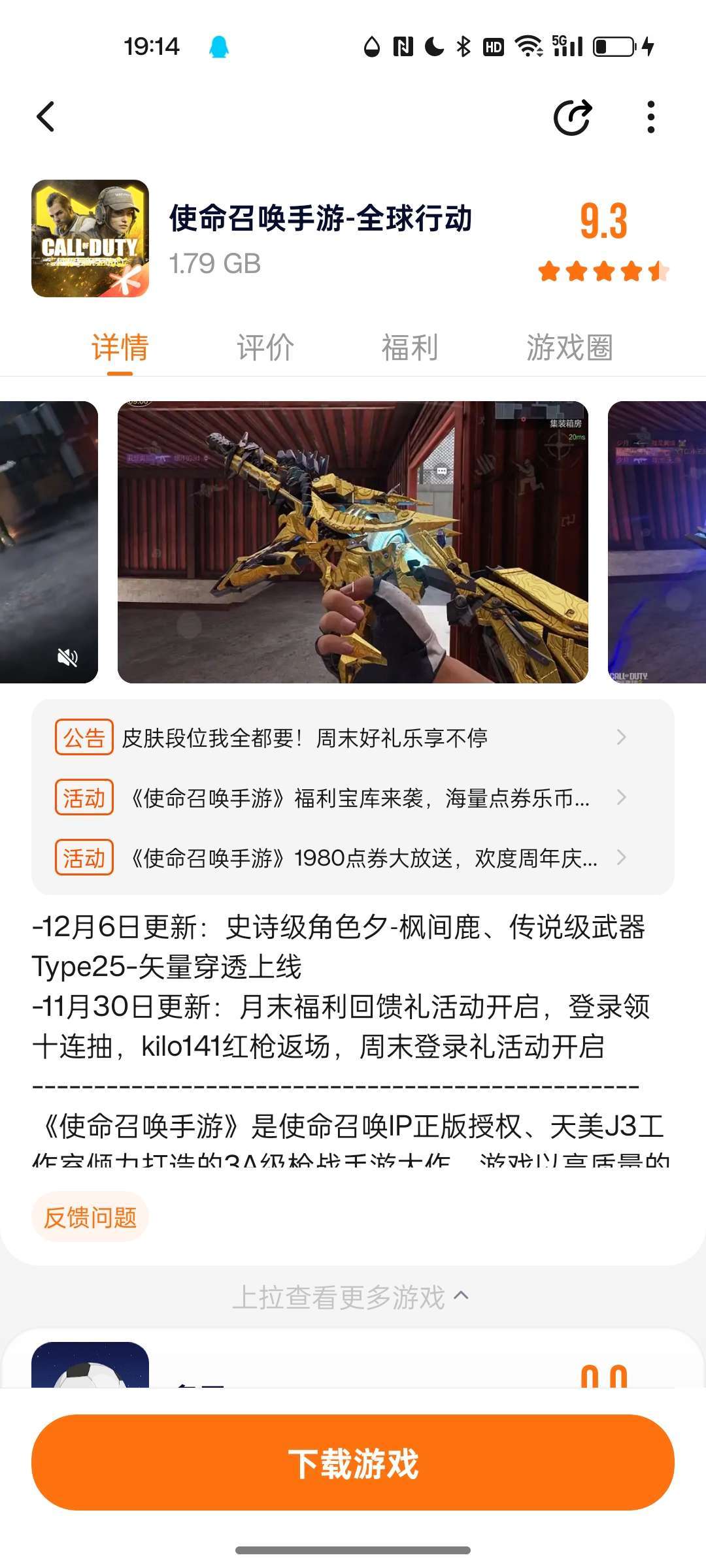Share this game page
This screenshot has height=1568, width=706.
pos(573,118)
